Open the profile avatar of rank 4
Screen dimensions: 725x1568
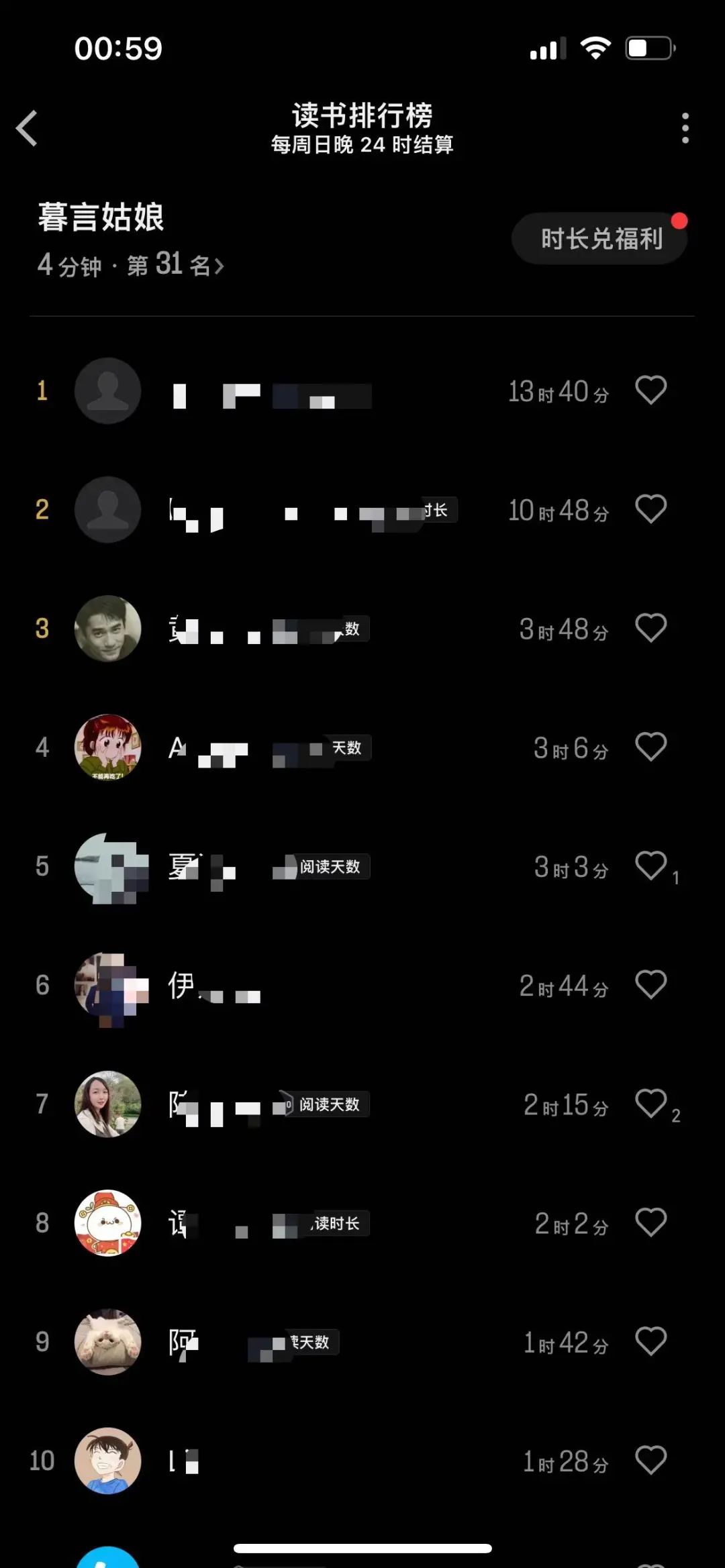click(x=107, y=747)
